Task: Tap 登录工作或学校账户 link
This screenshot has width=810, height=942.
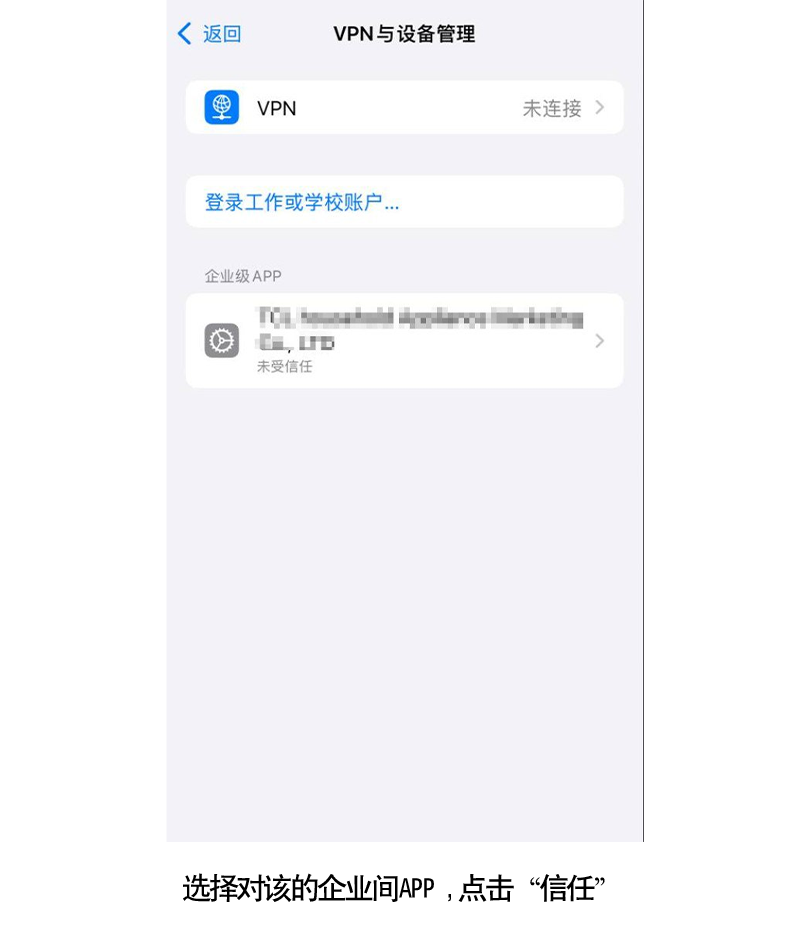Action: point(302,203)
